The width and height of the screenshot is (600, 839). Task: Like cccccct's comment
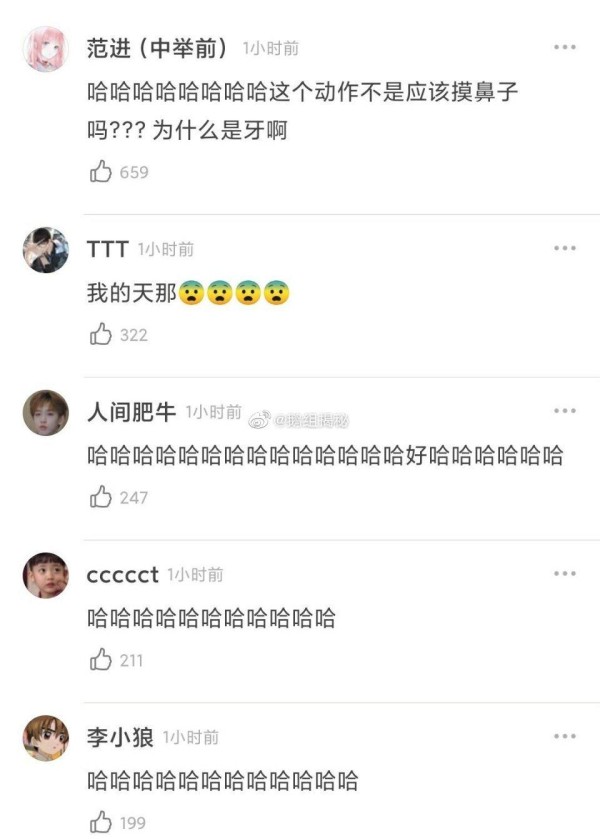point(101,660)
